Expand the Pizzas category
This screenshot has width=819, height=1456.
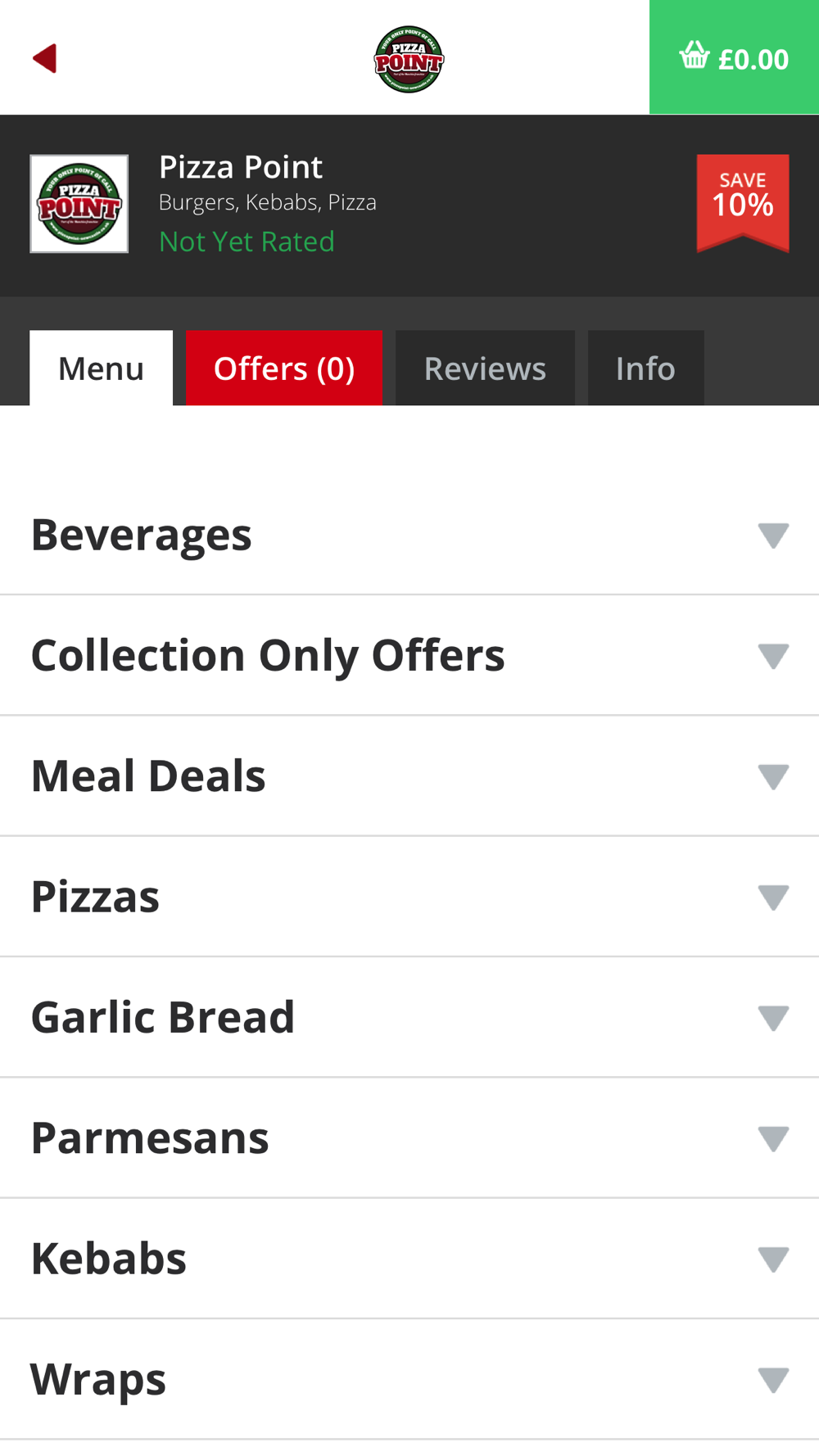point(409,897)
